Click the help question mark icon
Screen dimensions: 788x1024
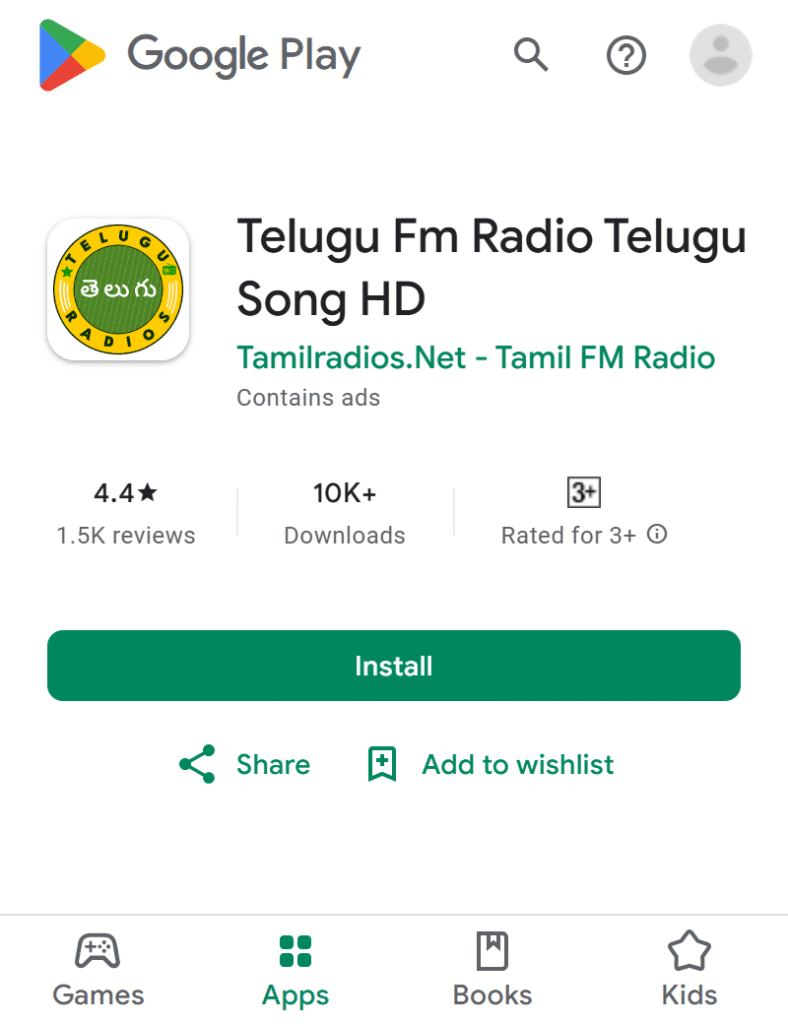[626, 56]
